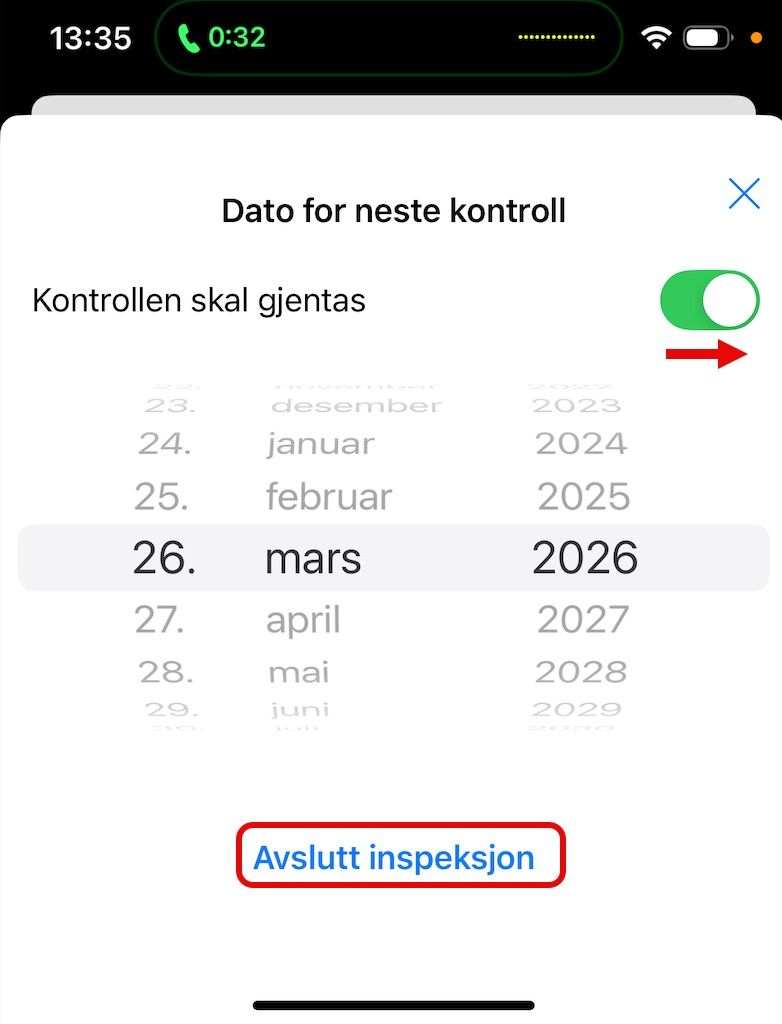This screenshot has width=782, height=1024.
Task: Close the Dato for neste kontroll sheet
Action: (x=744, y=194)
